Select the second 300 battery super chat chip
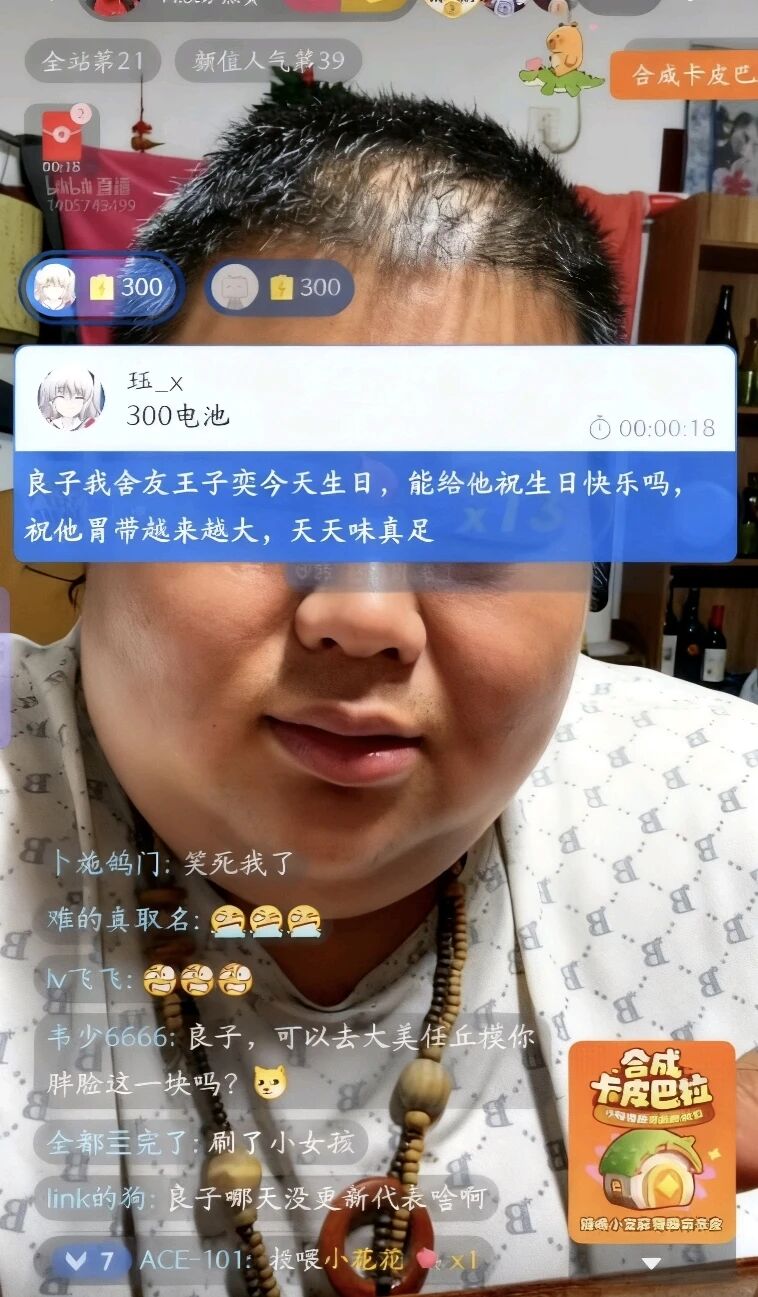758x1297 pixels. pos(280,288)
